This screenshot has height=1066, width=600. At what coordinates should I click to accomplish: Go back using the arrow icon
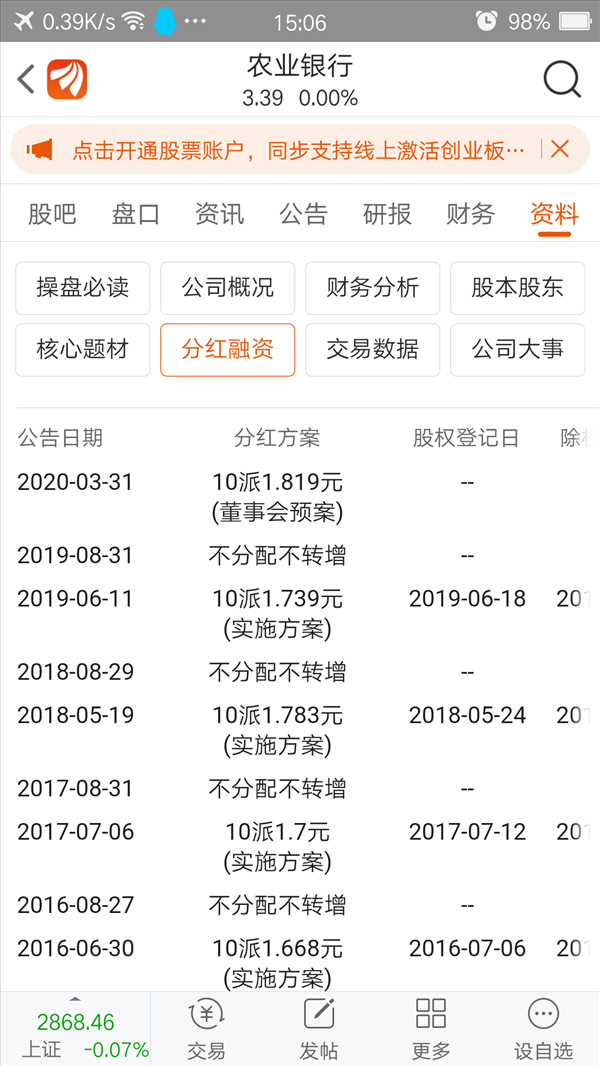[26, 80]
